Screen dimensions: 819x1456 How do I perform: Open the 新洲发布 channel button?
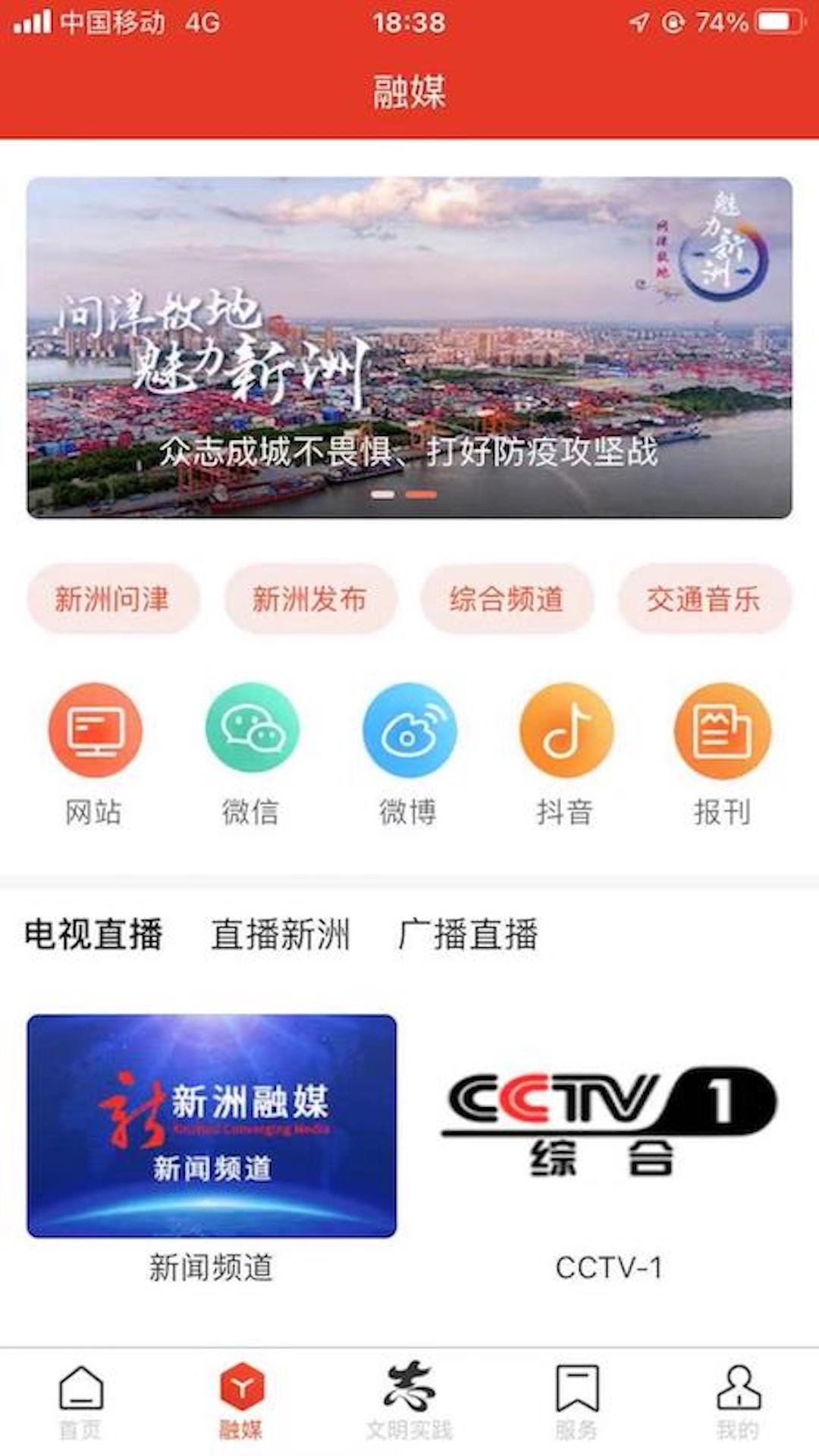[x=310, y=598]
